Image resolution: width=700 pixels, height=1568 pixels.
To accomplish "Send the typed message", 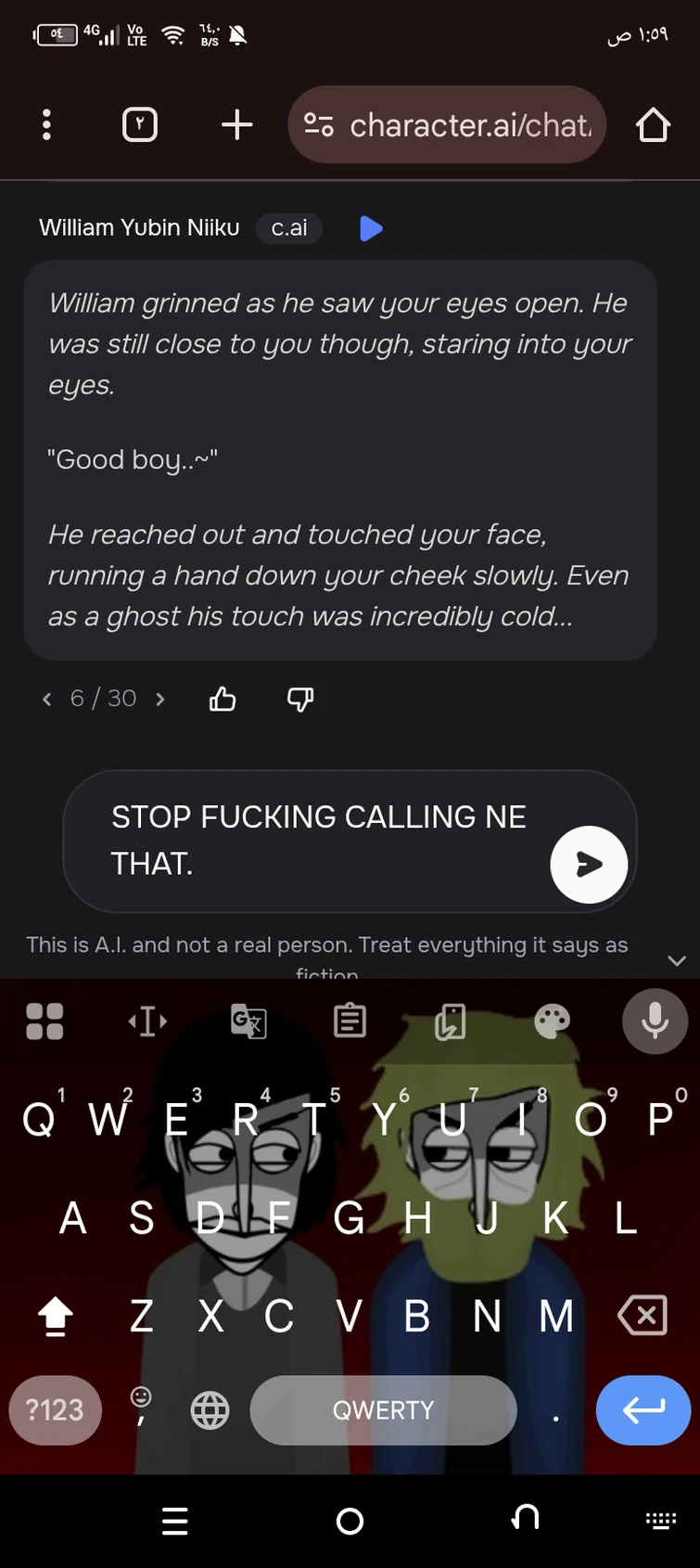I will tap(589, 864).
